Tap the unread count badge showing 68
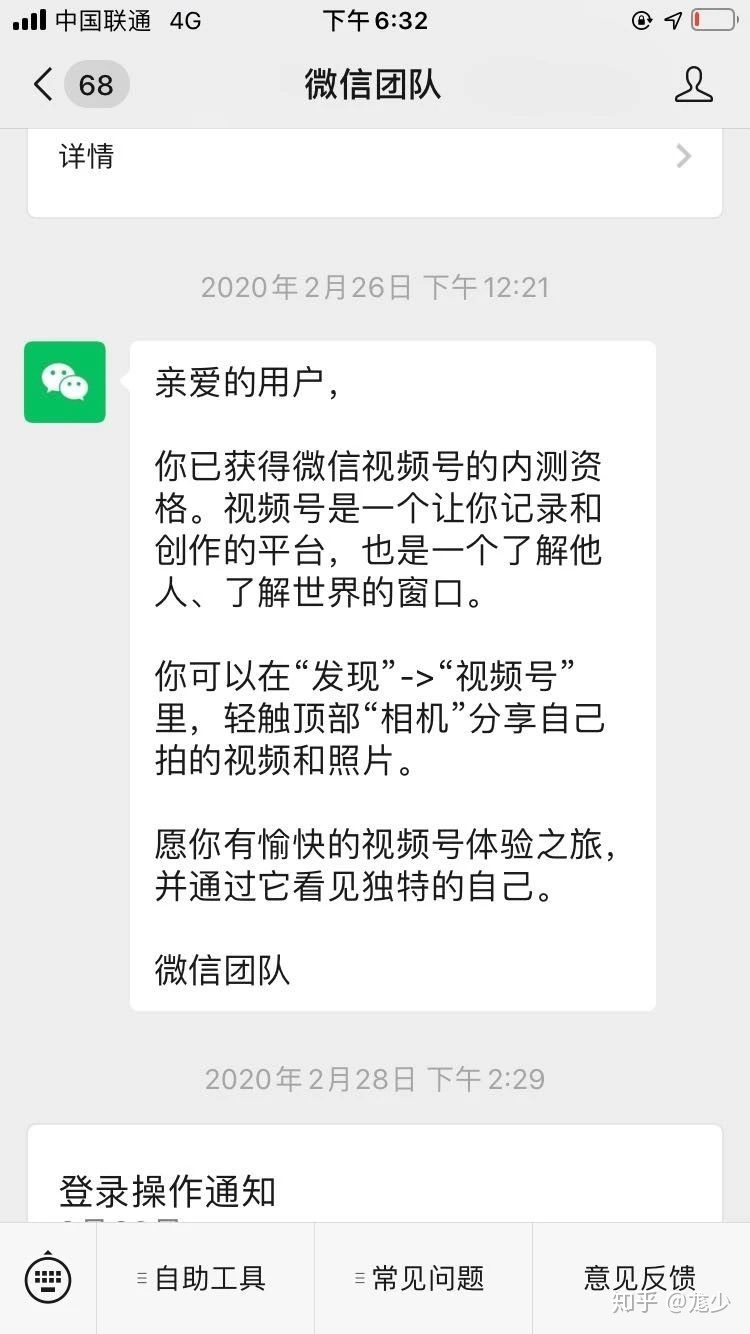 pos(96,85)
